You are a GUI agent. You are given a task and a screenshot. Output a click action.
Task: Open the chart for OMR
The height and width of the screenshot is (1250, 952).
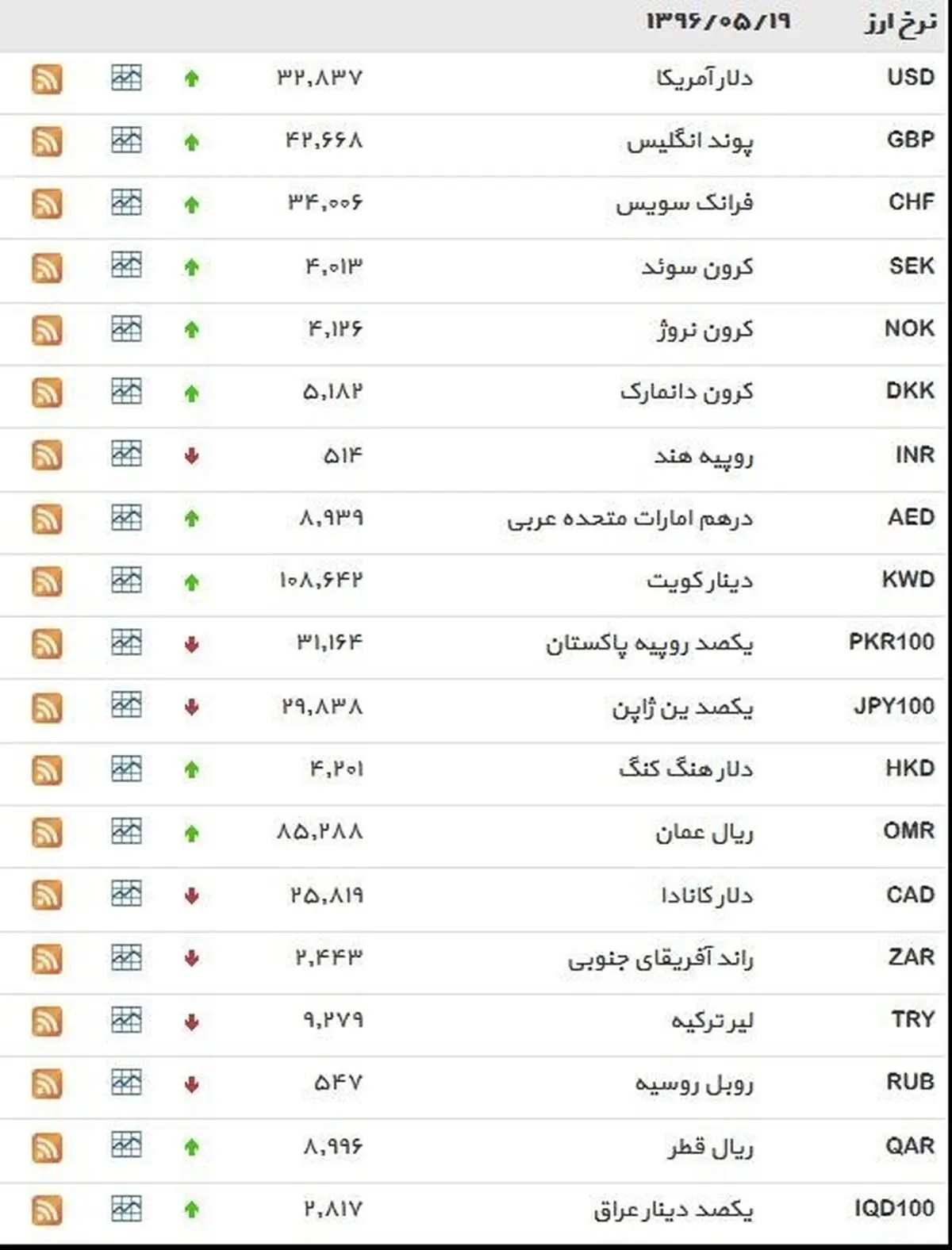pyautogui.click(x=126, y=831)
